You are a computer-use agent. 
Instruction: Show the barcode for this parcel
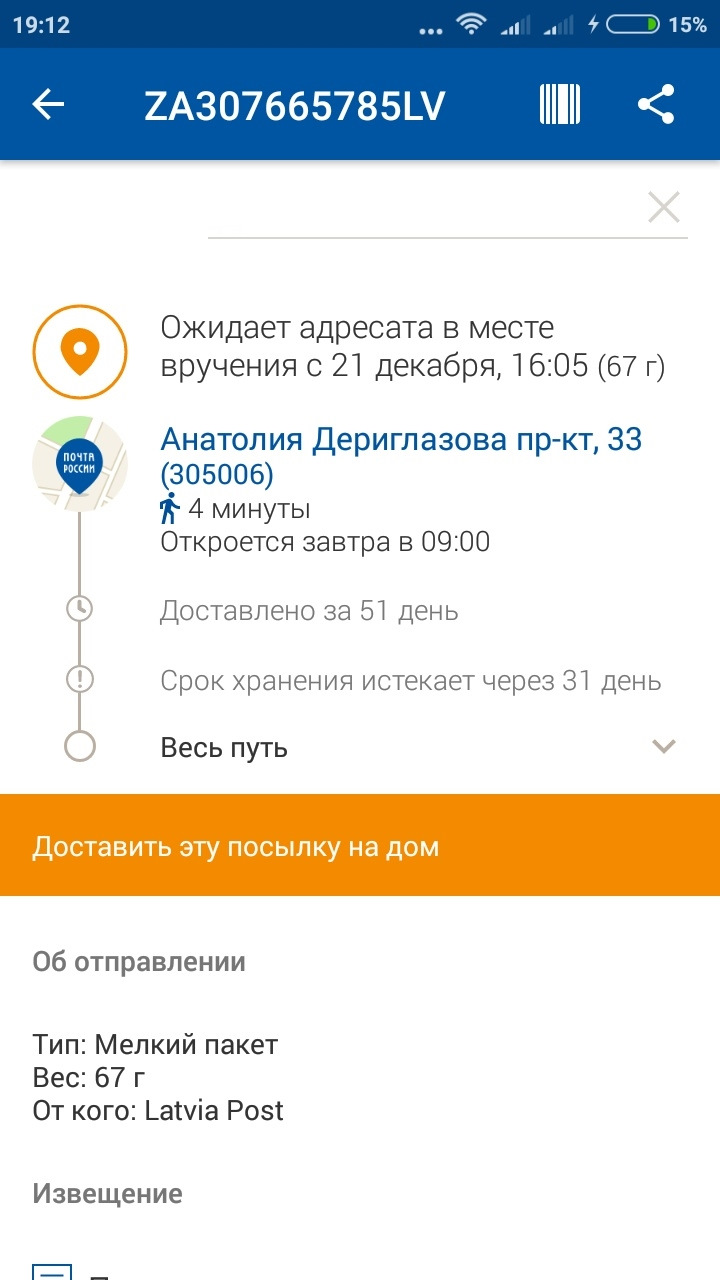tap(560, 105)
